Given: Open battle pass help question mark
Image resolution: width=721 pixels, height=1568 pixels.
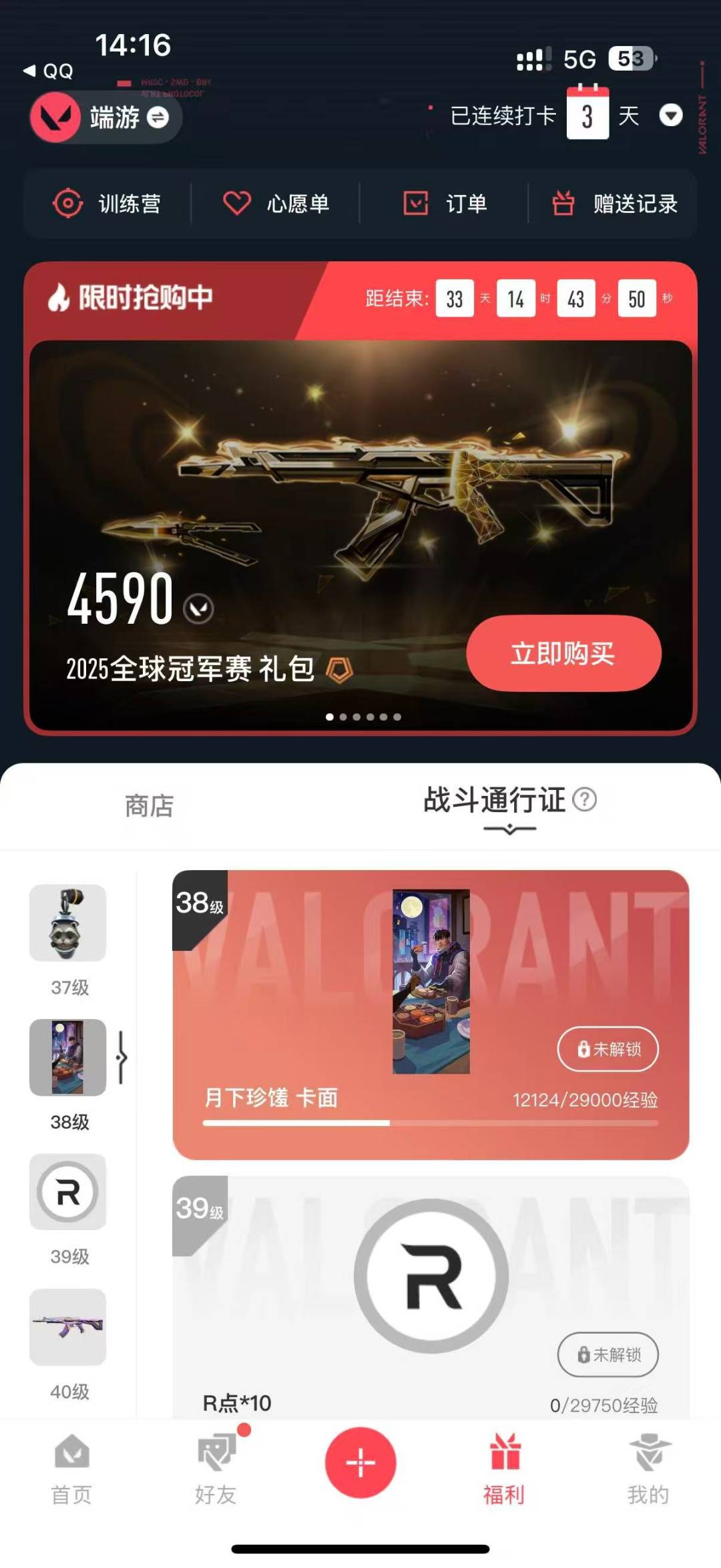Looking at the screenshot, I should coord(585,799).
